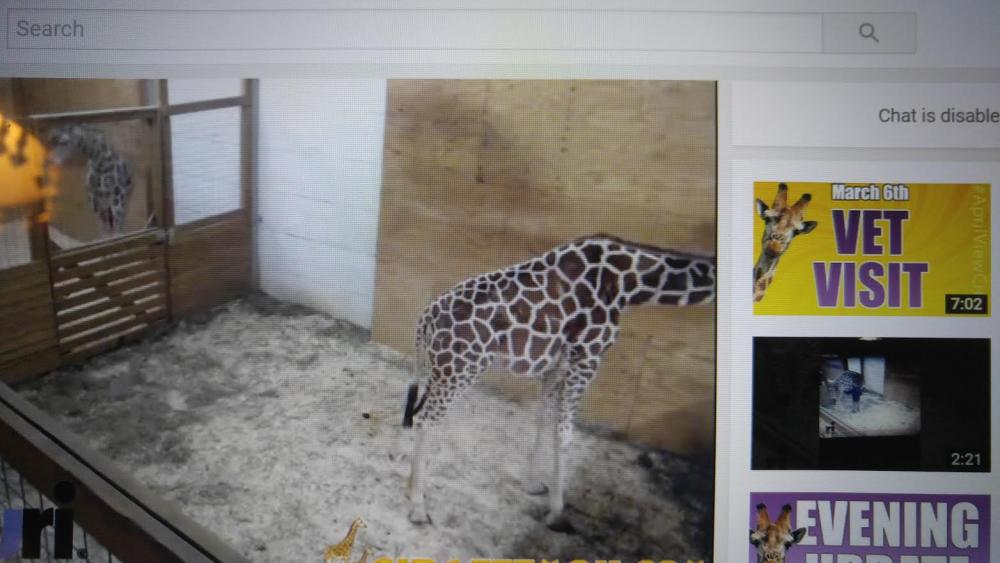Screen dimensions: 1000x563
Task: Tap the giraffe live stream video
Action: tap(358, 318)
